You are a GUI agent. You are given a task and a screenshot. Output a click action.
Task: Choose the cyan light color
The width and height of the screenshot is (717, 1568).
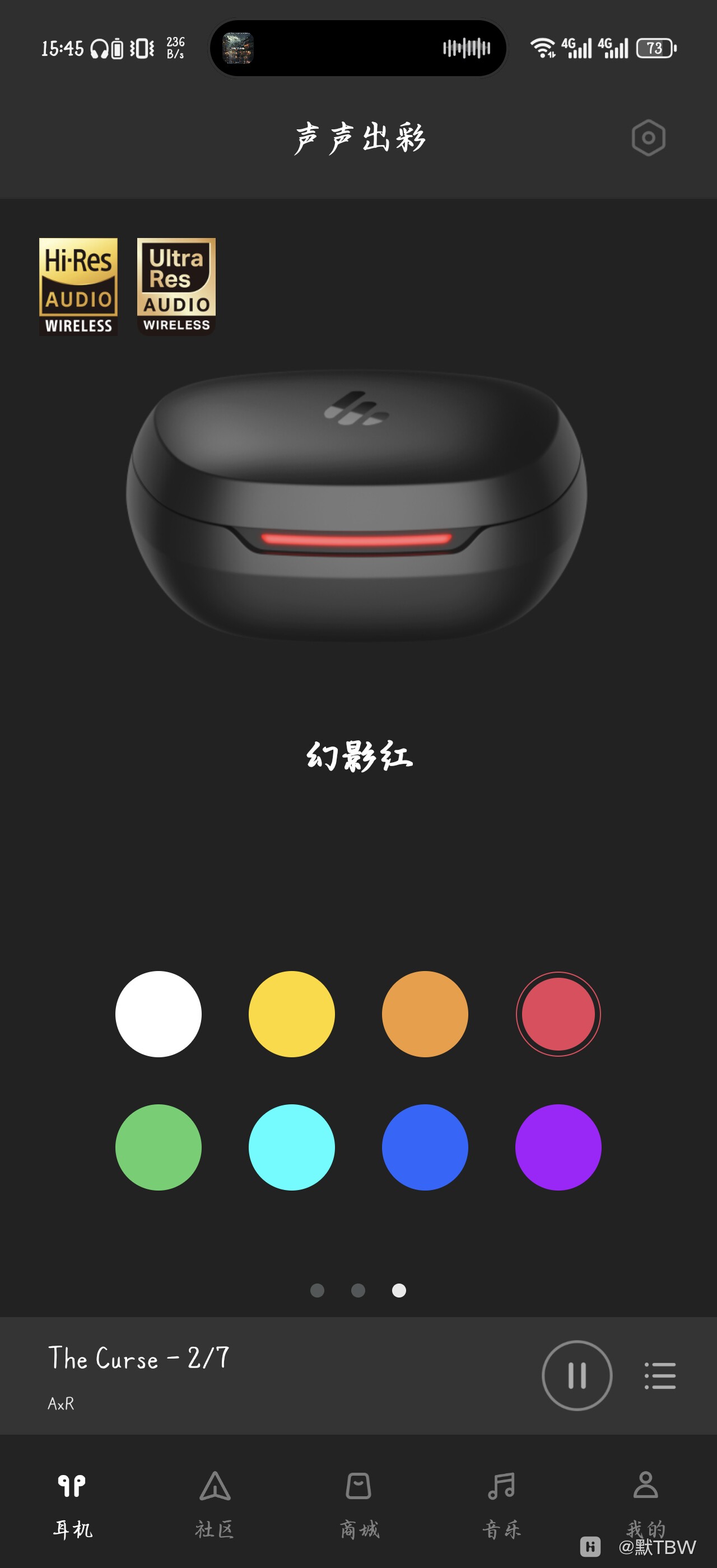coord(291,1147)
